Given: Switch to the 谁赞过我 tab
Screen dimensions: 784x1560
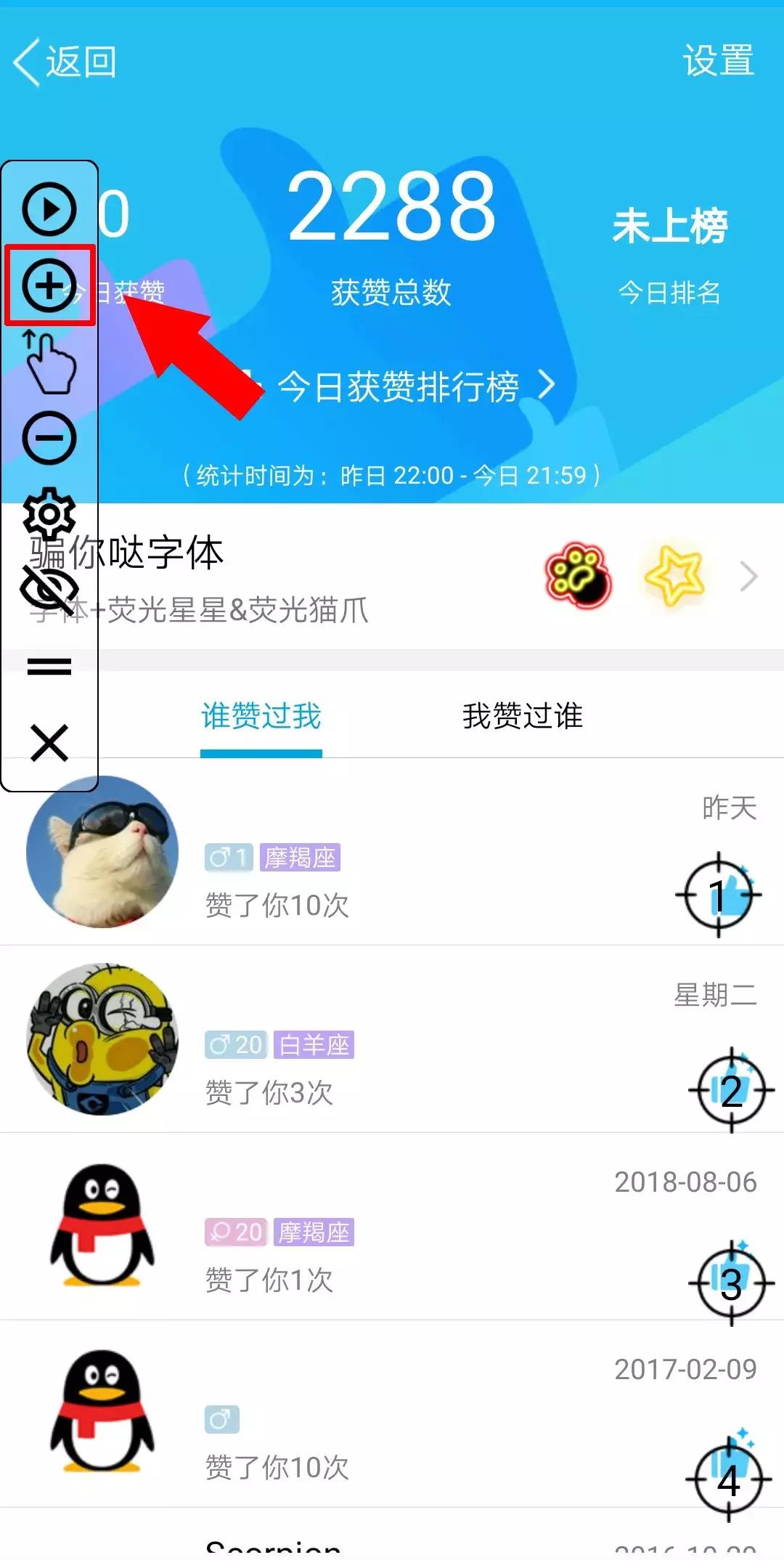Looking at the screenshot, I should coord(260,715).
